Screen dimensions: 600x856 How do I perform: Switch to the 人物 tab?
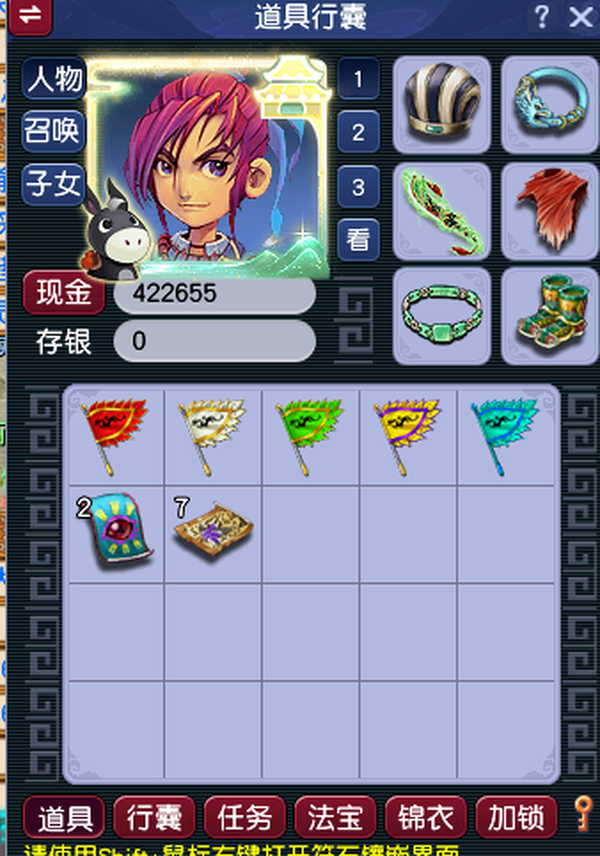pos(54,79)
